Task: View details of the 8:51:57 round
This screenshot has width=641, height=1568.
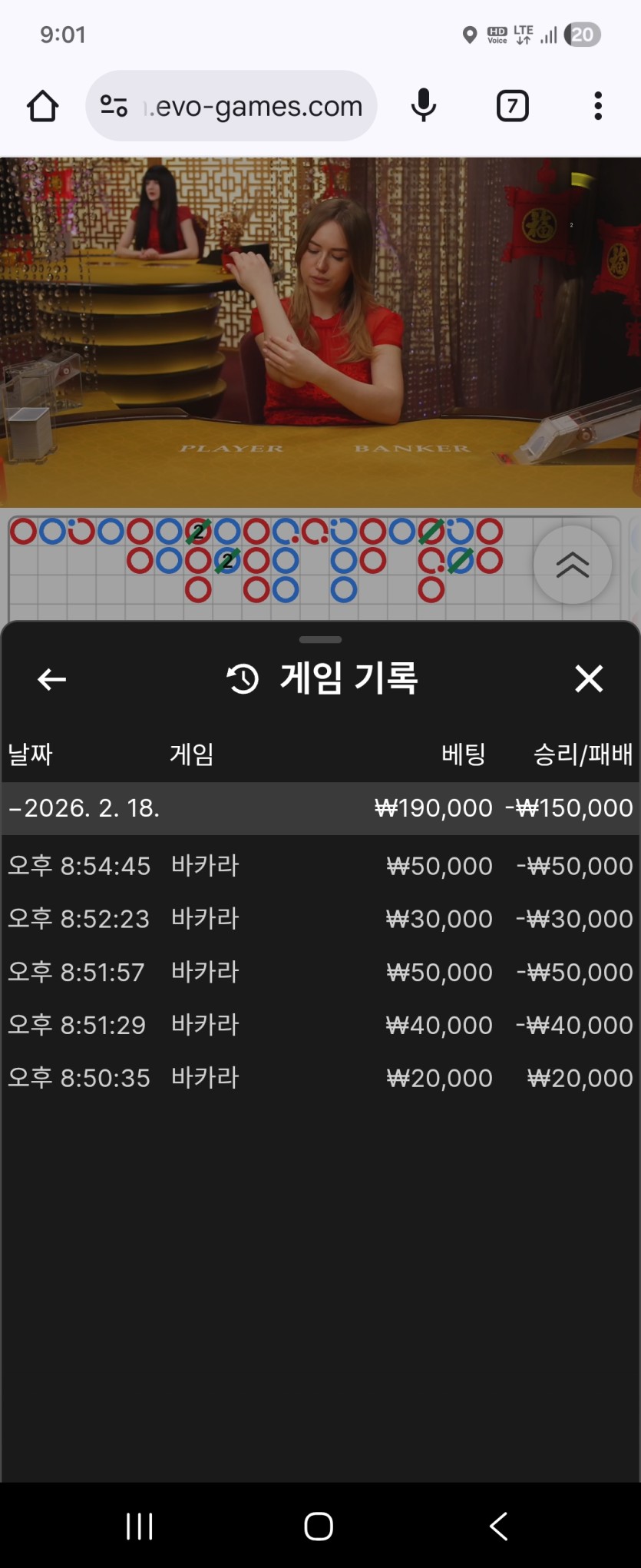Action: [319, 972]
